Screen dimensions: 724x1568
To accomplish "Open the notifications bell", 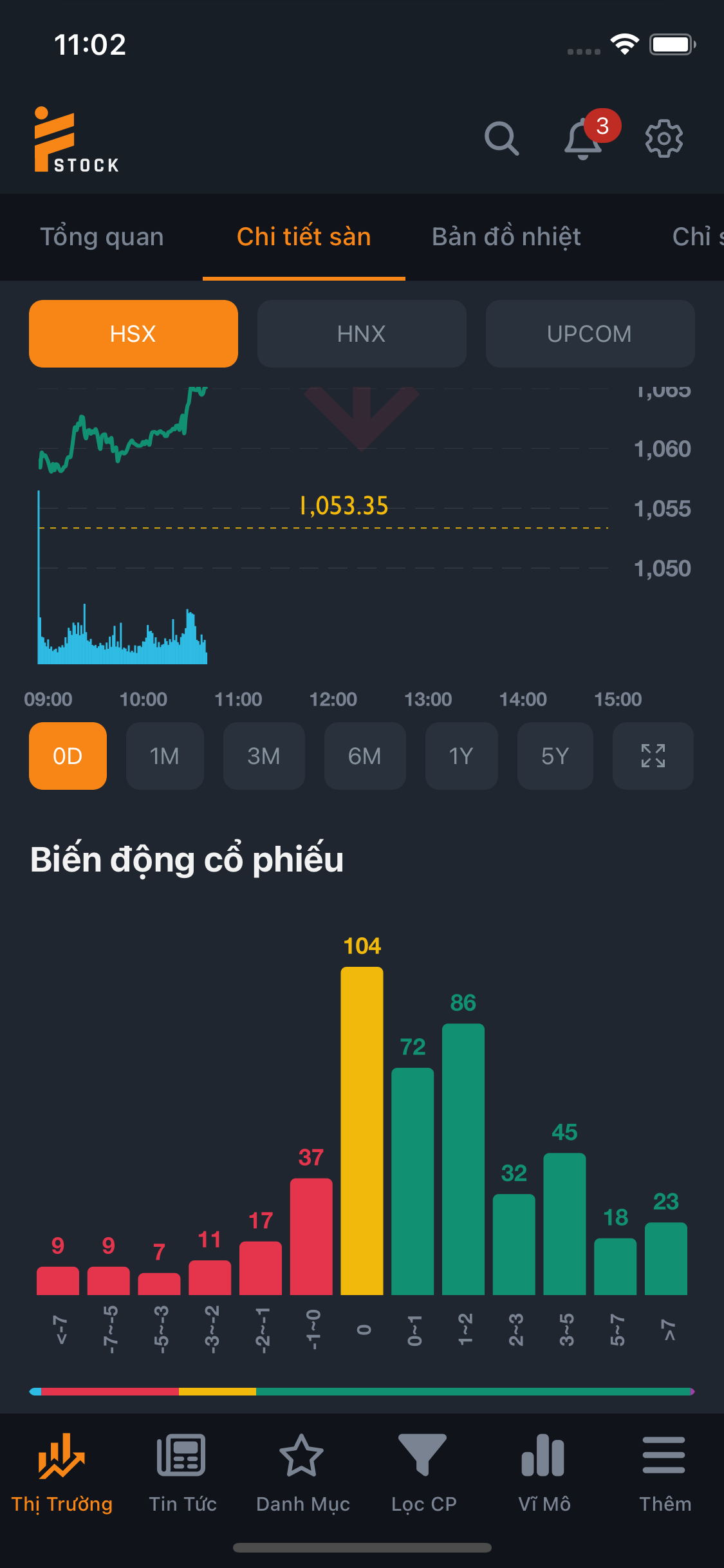I will coord(583,138).
